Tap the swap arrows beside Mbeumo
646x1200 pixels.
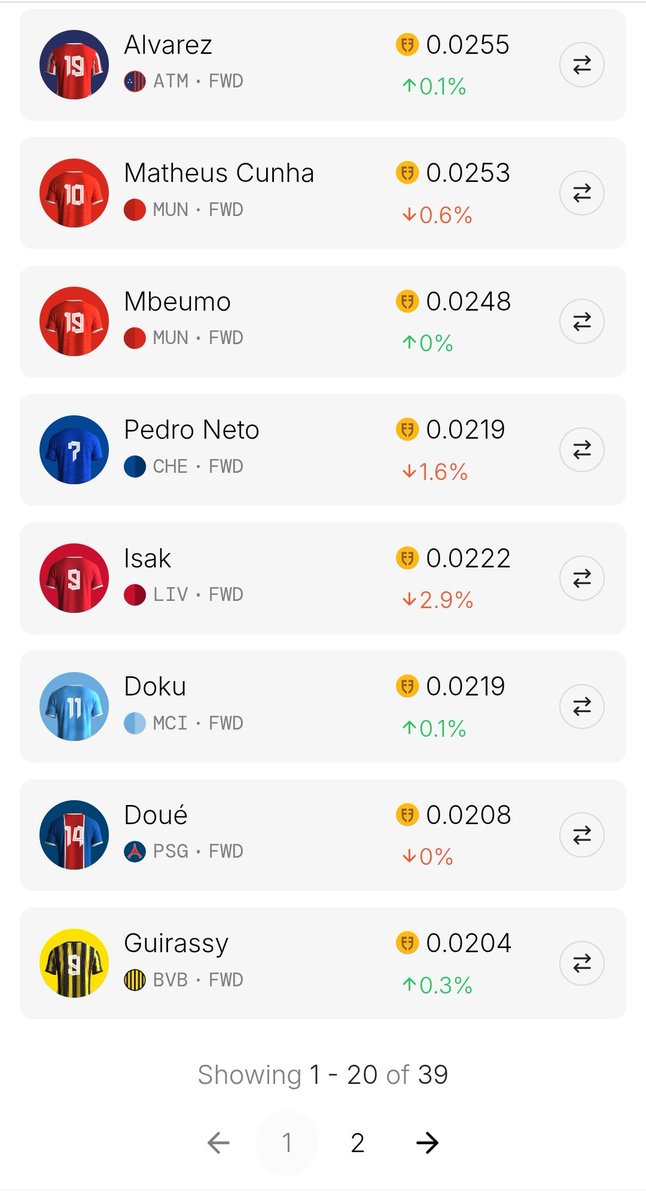coord(581,322)
